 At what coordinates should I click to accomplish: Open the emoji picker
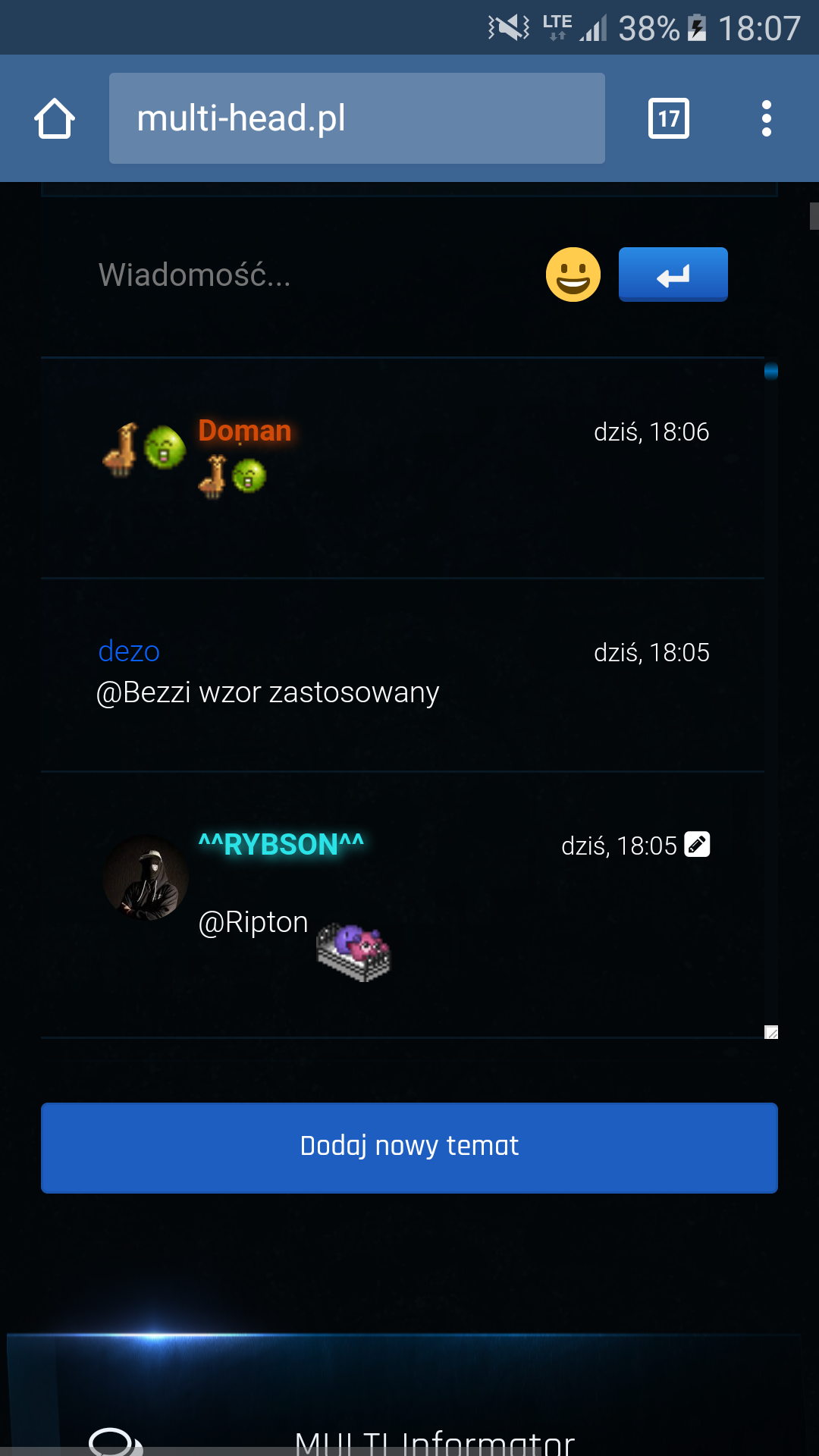[573, 275]
